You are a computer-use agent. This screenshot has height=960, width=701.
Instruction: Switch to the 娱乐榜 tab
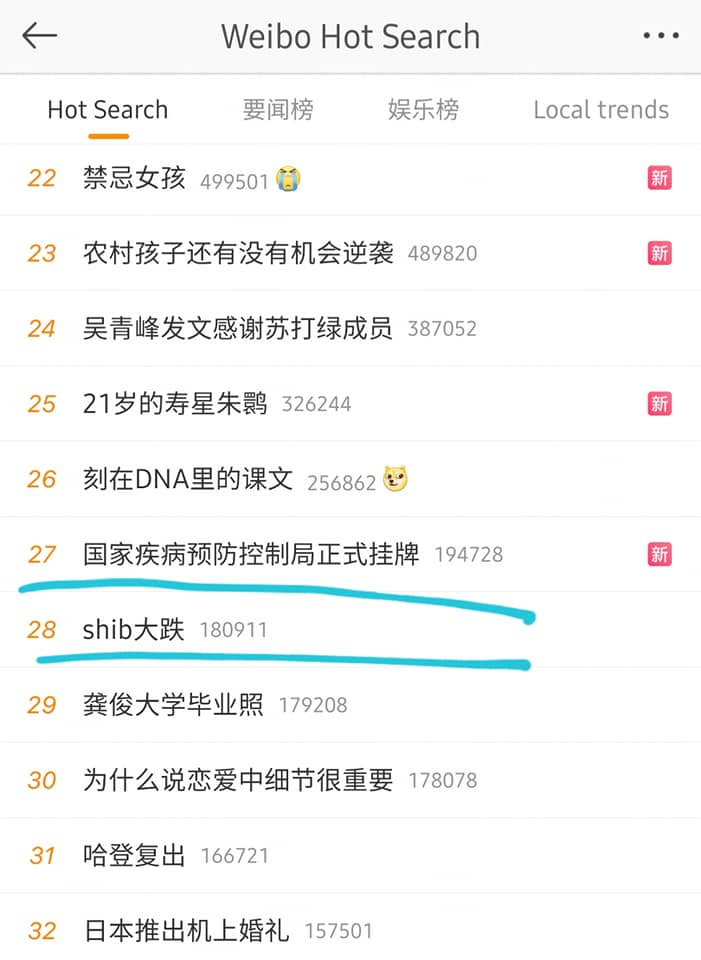(423, 110)
